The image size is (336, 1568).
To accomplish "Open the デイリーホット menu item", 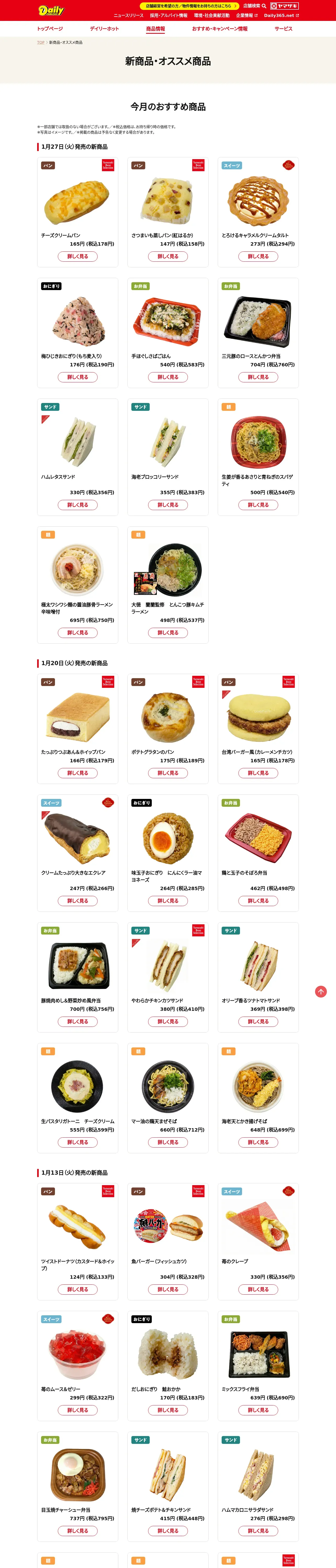I will click(x=104, y=28).
